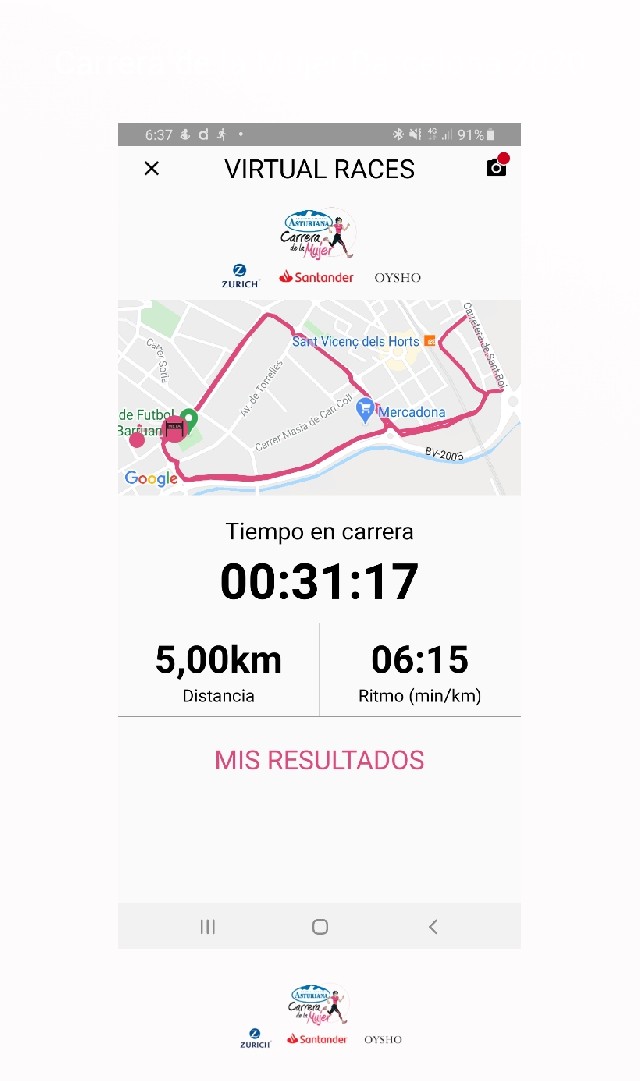Go to the phone's home screen
The image size is (640, 1081).
(x=320, y=927)
